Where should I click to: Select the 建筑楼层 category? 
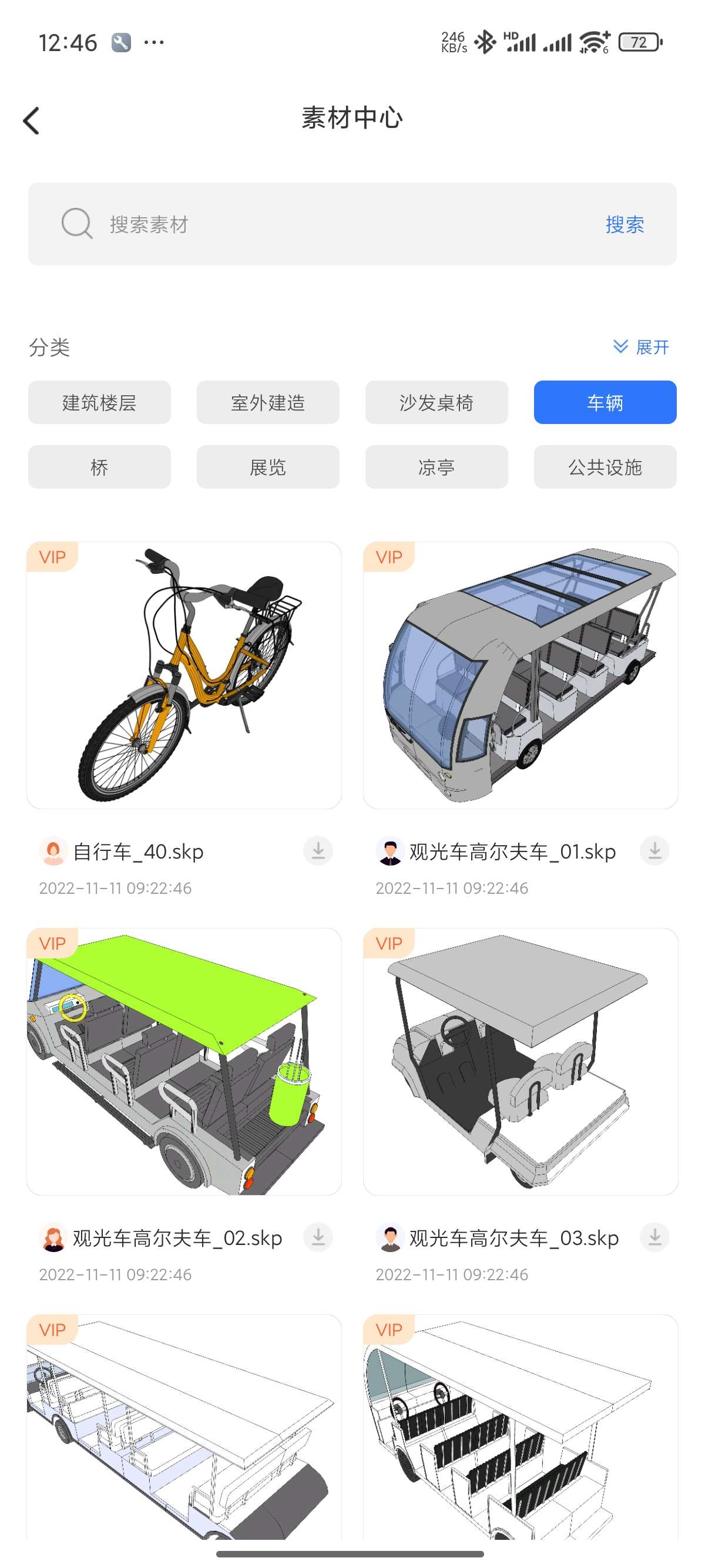[99, 402]
